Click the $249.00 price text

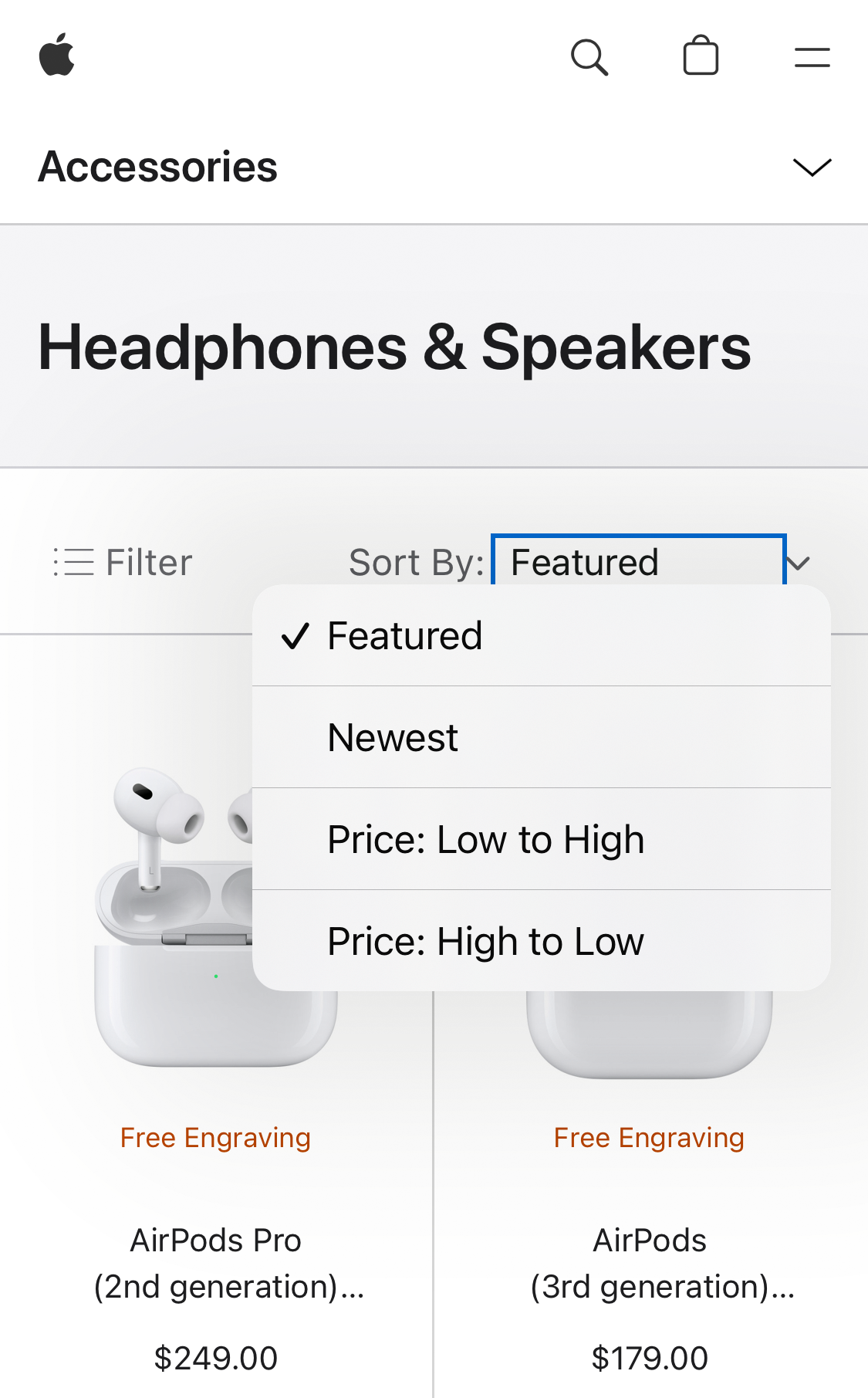coord(216,1357)
